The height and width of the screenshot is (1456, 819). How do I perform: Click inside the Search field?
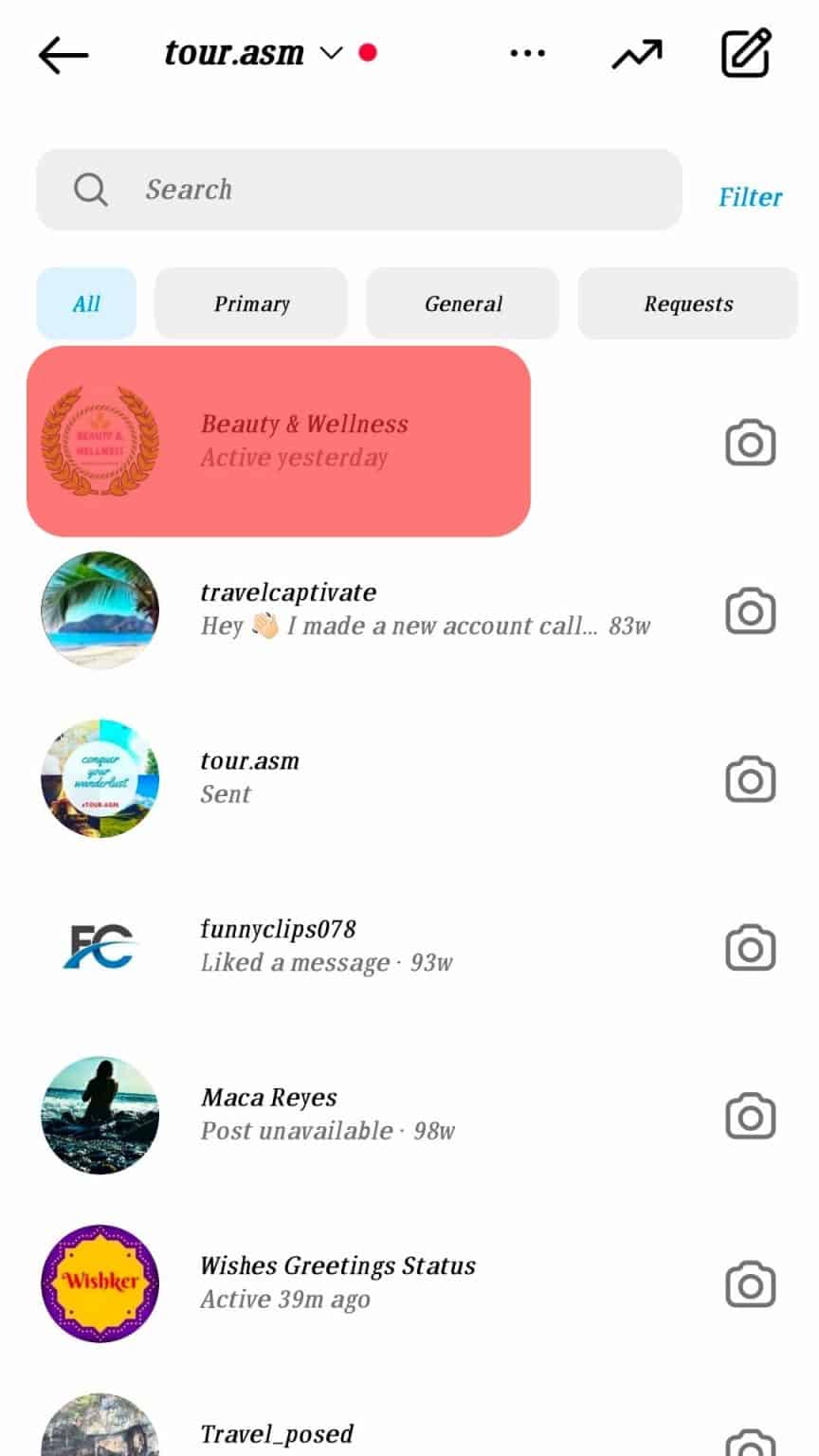coord(360,190)
